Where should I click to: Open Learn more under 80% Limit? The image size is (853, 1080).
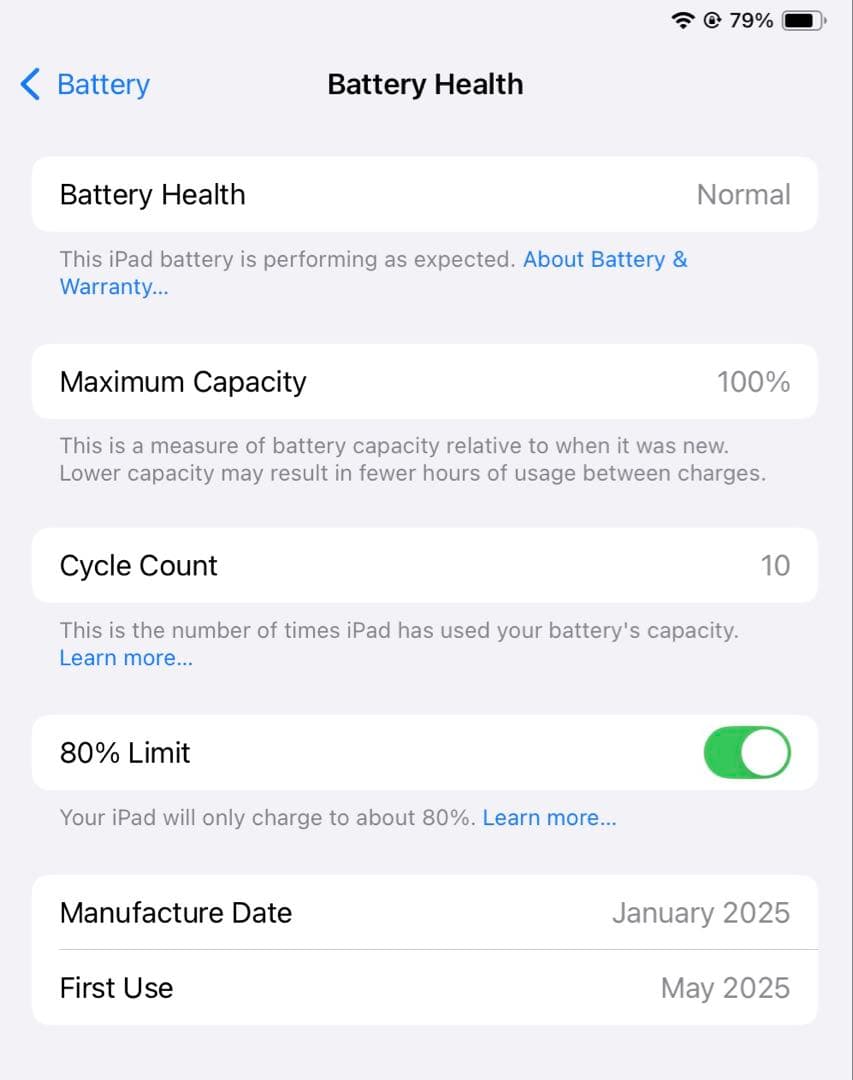(x=549, y=817)
